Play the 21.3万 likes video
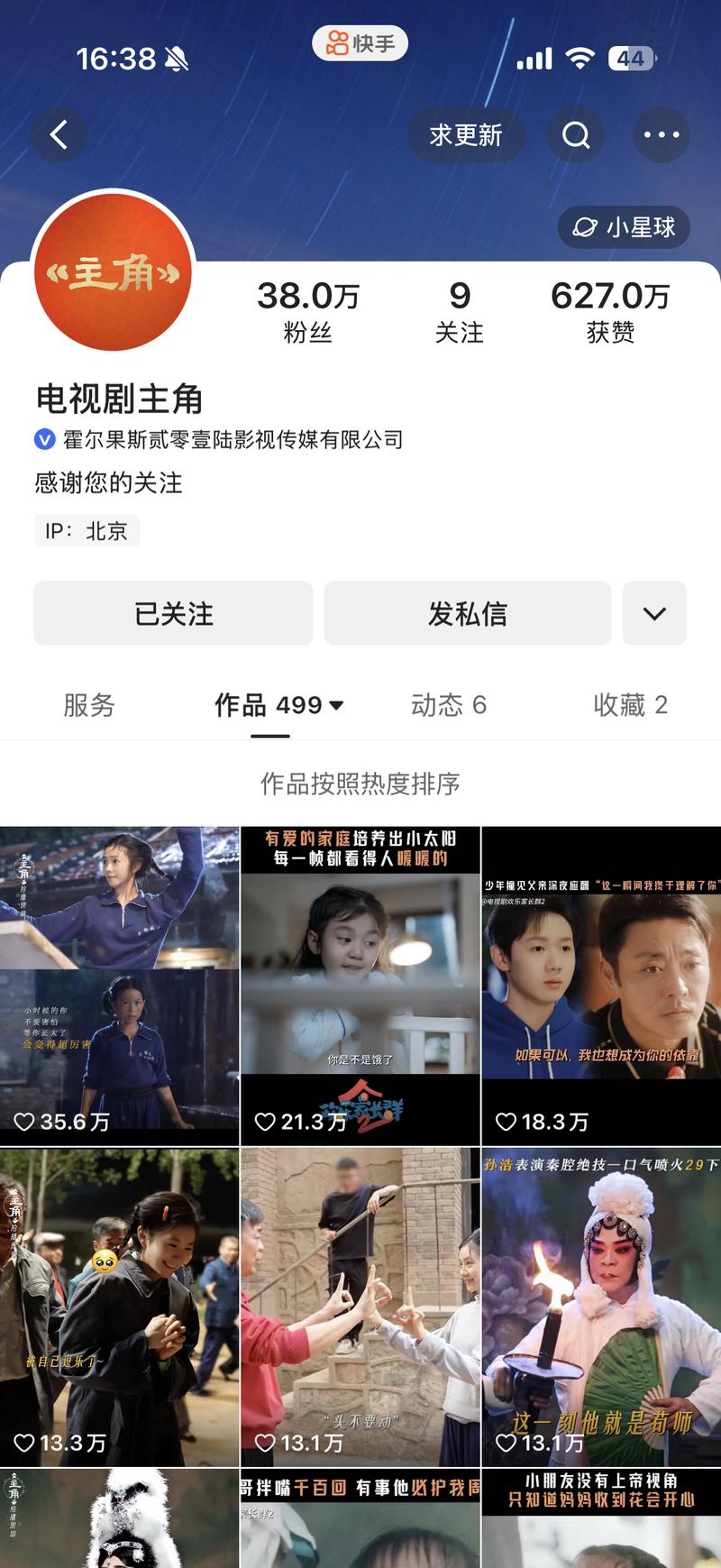Screen dimensions: 721x1568 tap(360, 986)
